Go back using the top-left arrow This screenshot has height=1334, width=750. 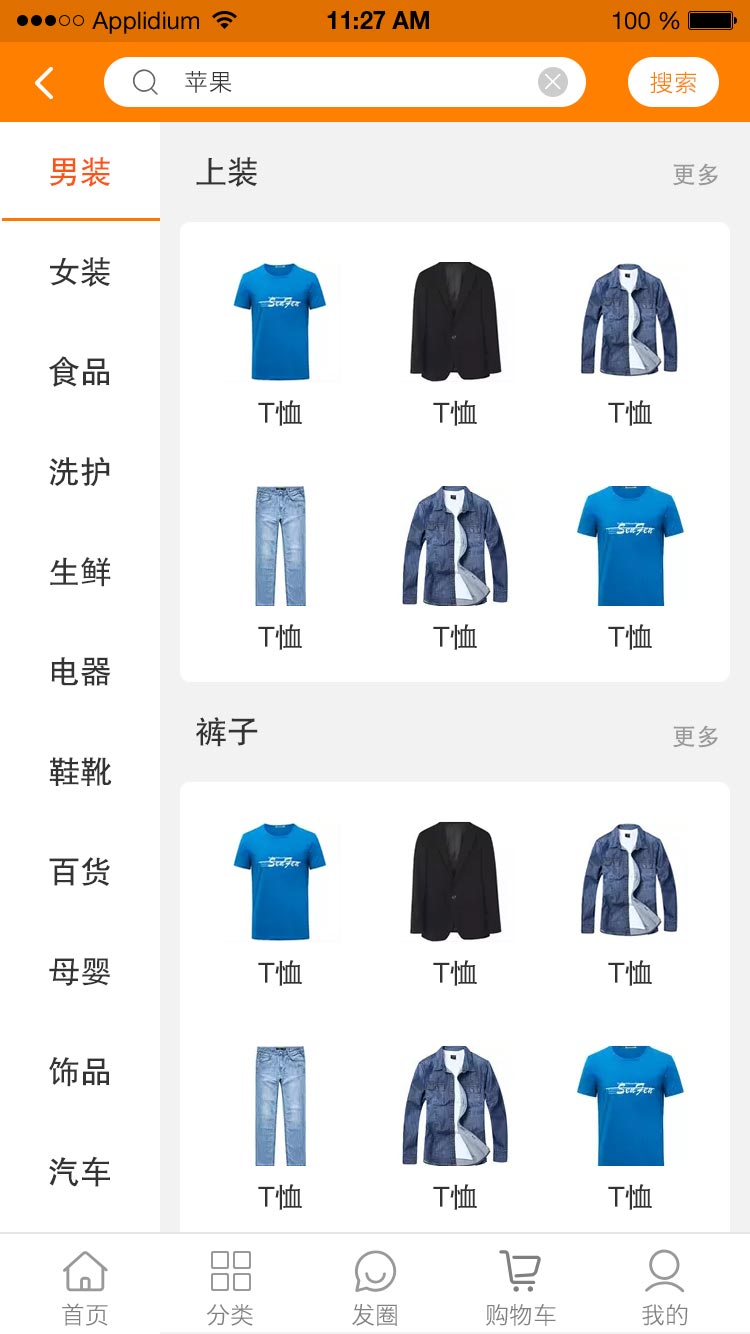pyautogui.click(x=44, y=83)
